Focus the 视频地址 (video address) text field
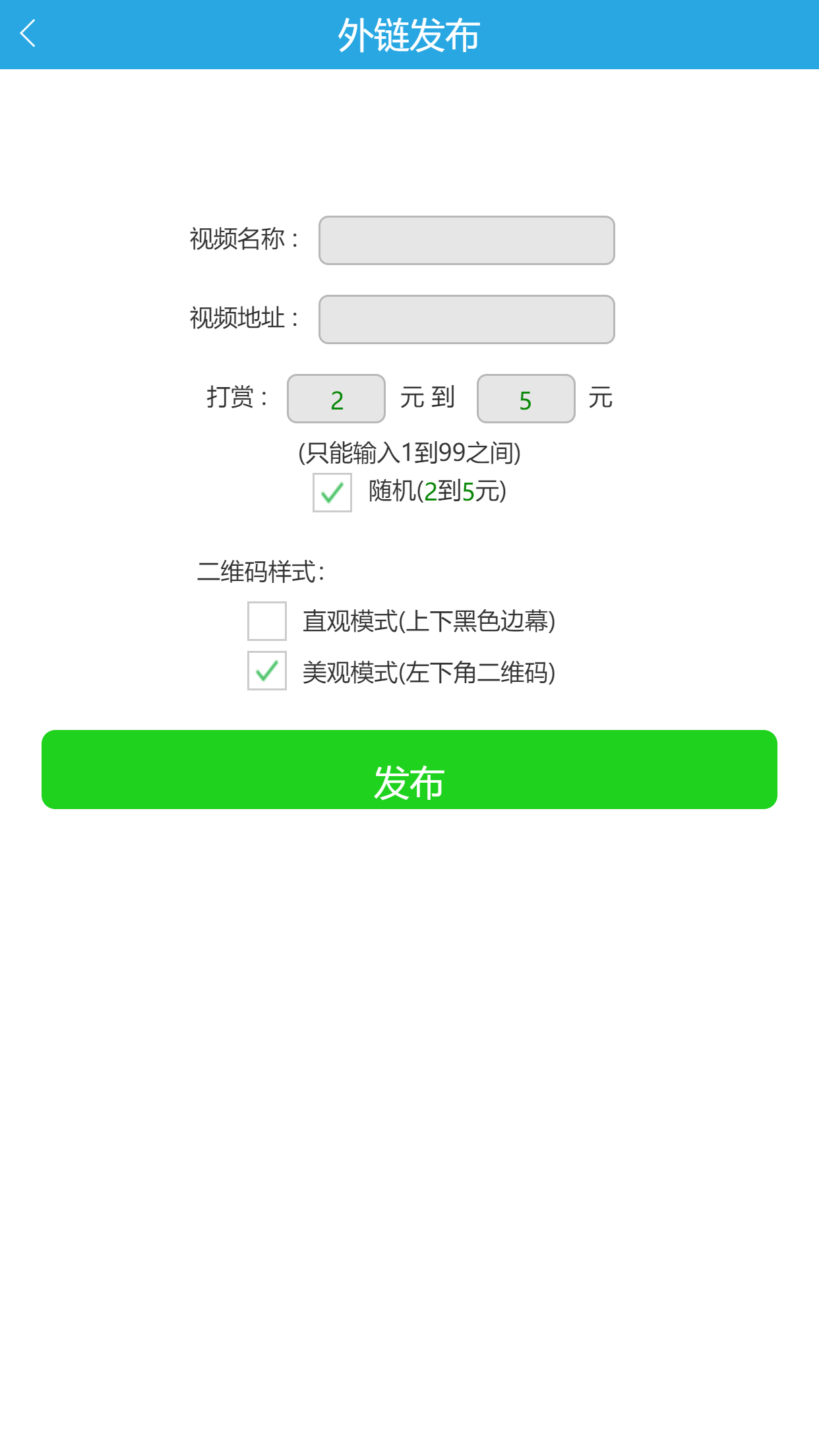The image size is (819, 1456). pyautogui.click(x=466, y=320)
